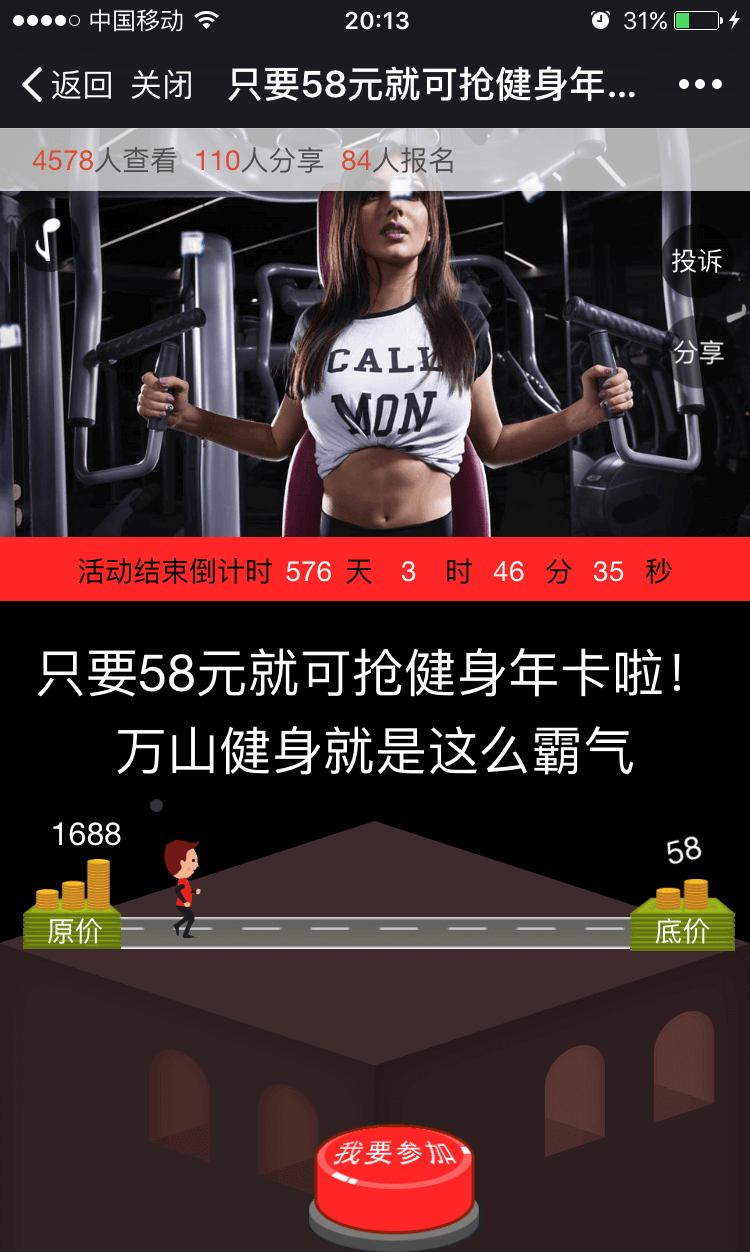Image resolution: width=750 pixels, height=1252 pixels.
Task: Open the three-dot overflow menu
Action: [x=699, y=85]
